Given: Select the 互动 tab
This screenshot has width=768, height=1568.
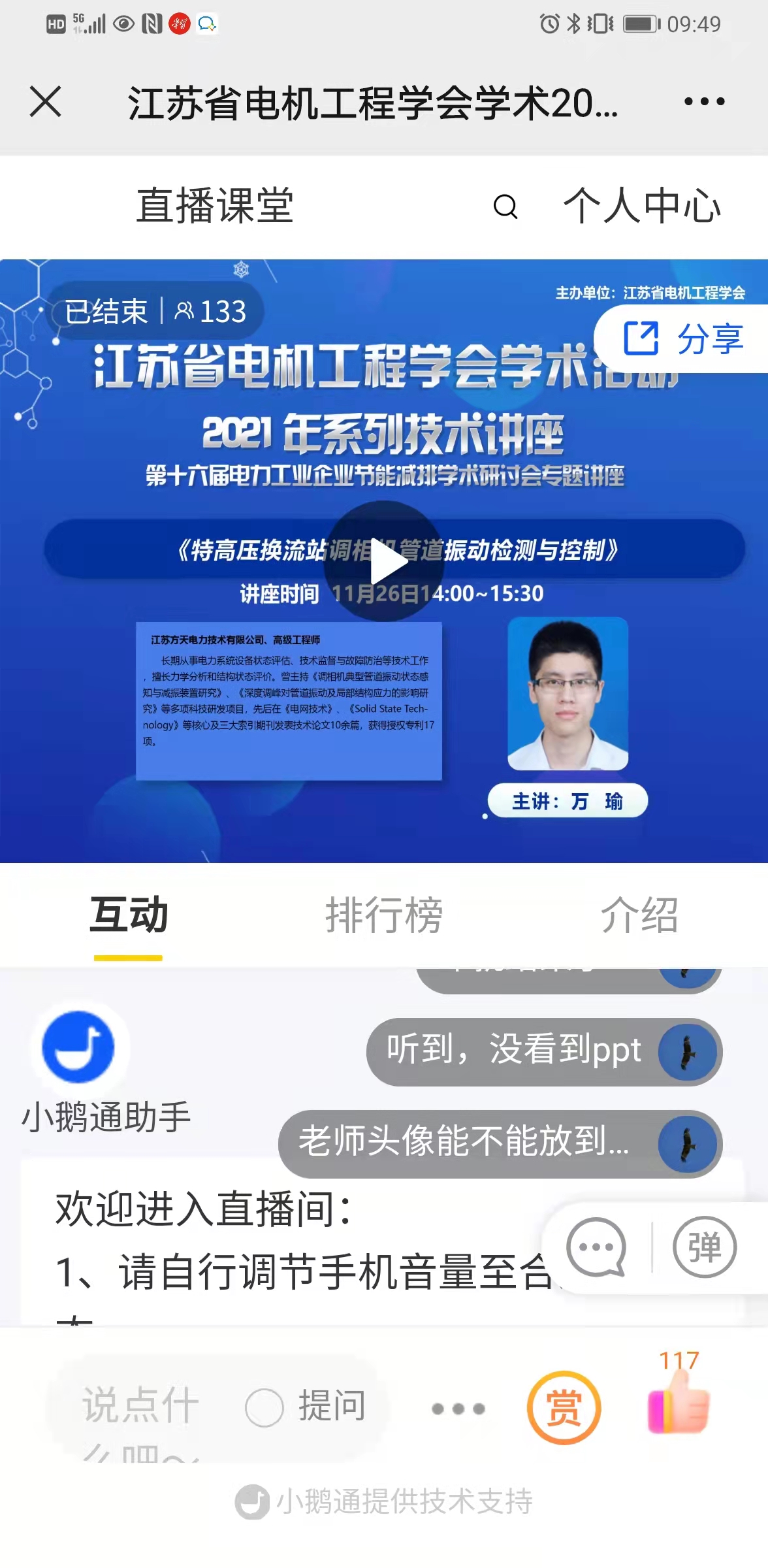Looking at the screenshot, I should click(129, 915).
